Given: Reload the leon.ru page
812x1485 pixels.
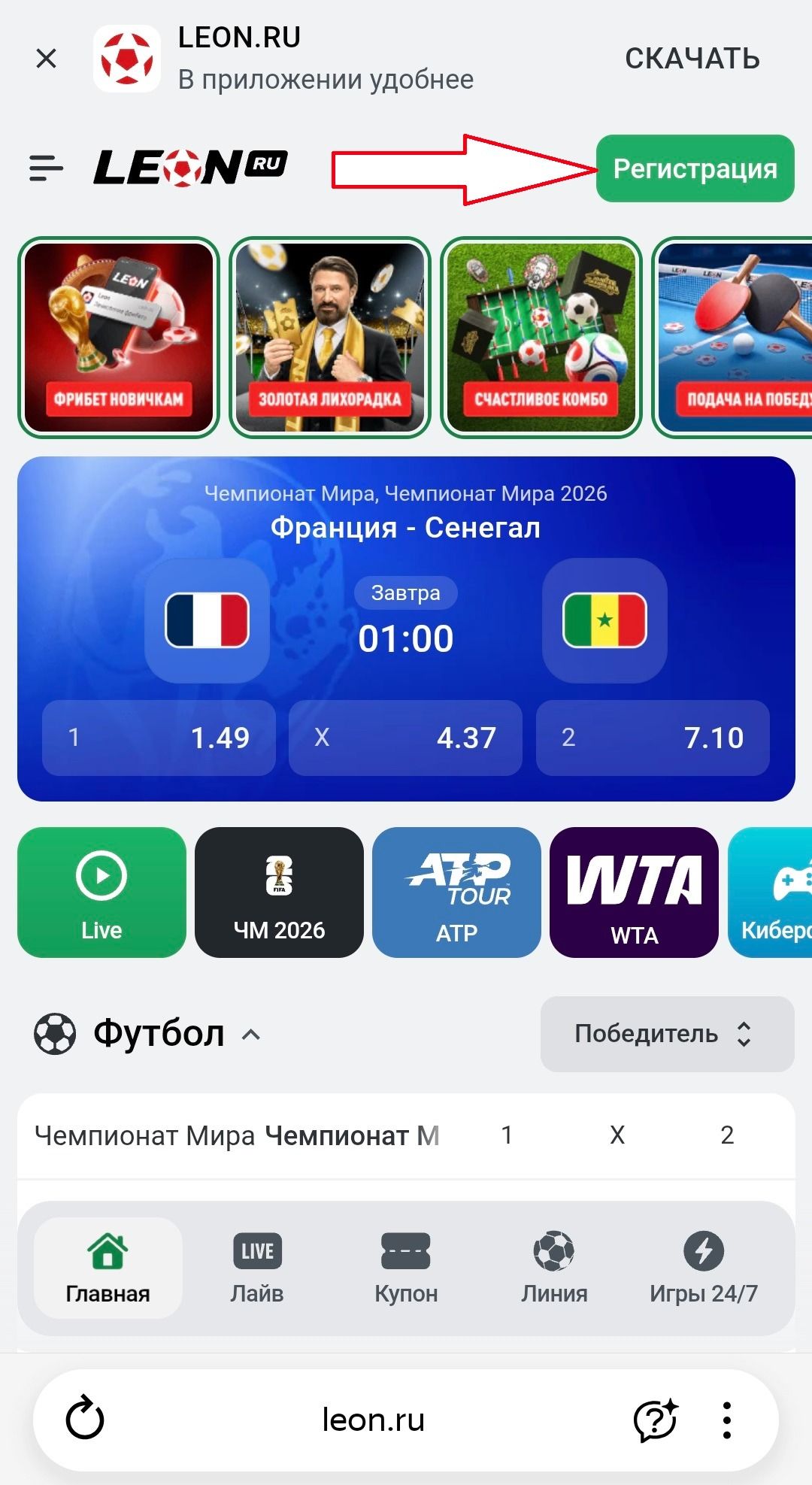Looking at the screenshot, I should [x=85, y=1420].
